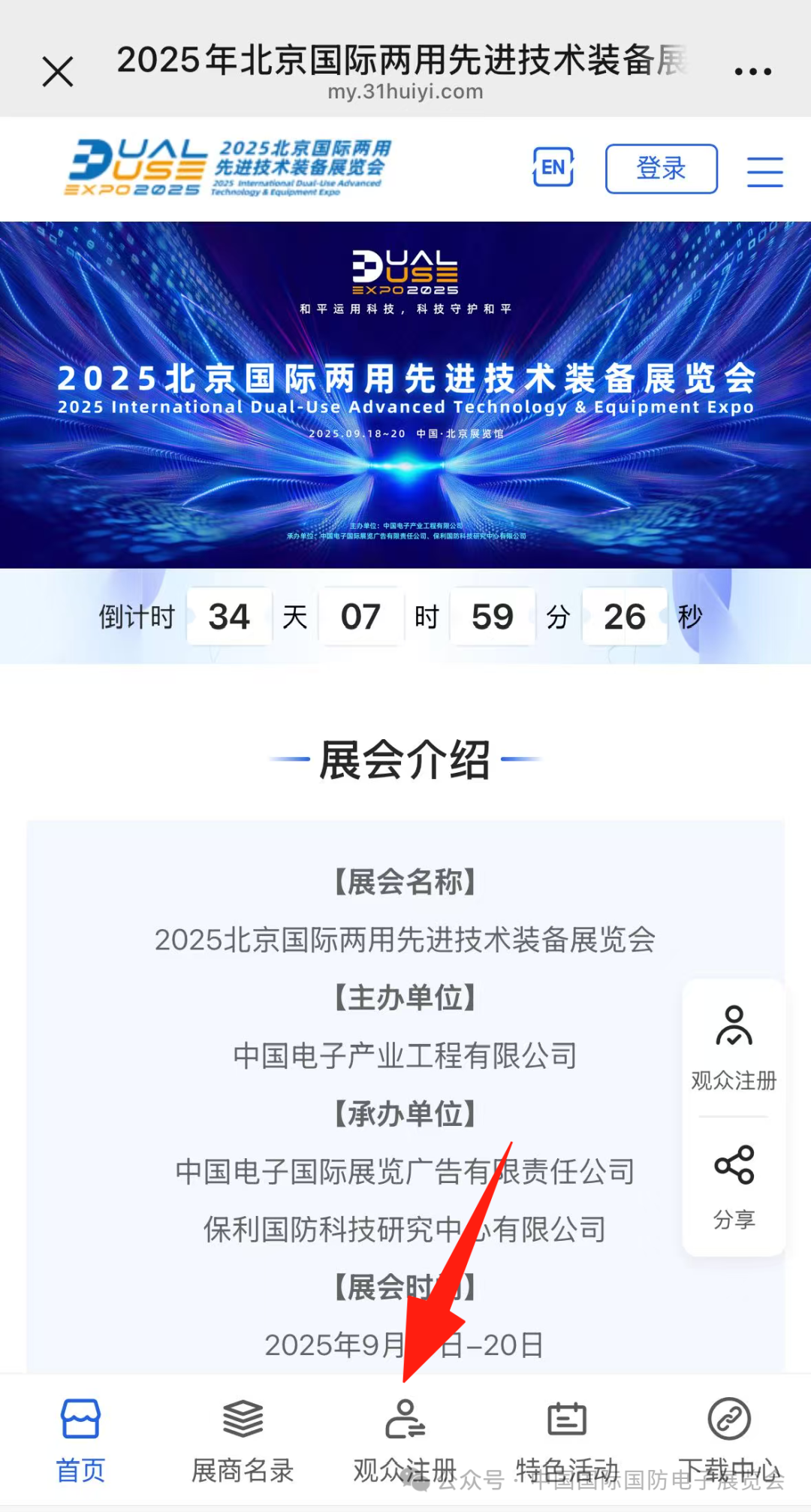
Task: Tap the floating 观众注册 button
Action: pyautogui.click(x=734, y=1047)
